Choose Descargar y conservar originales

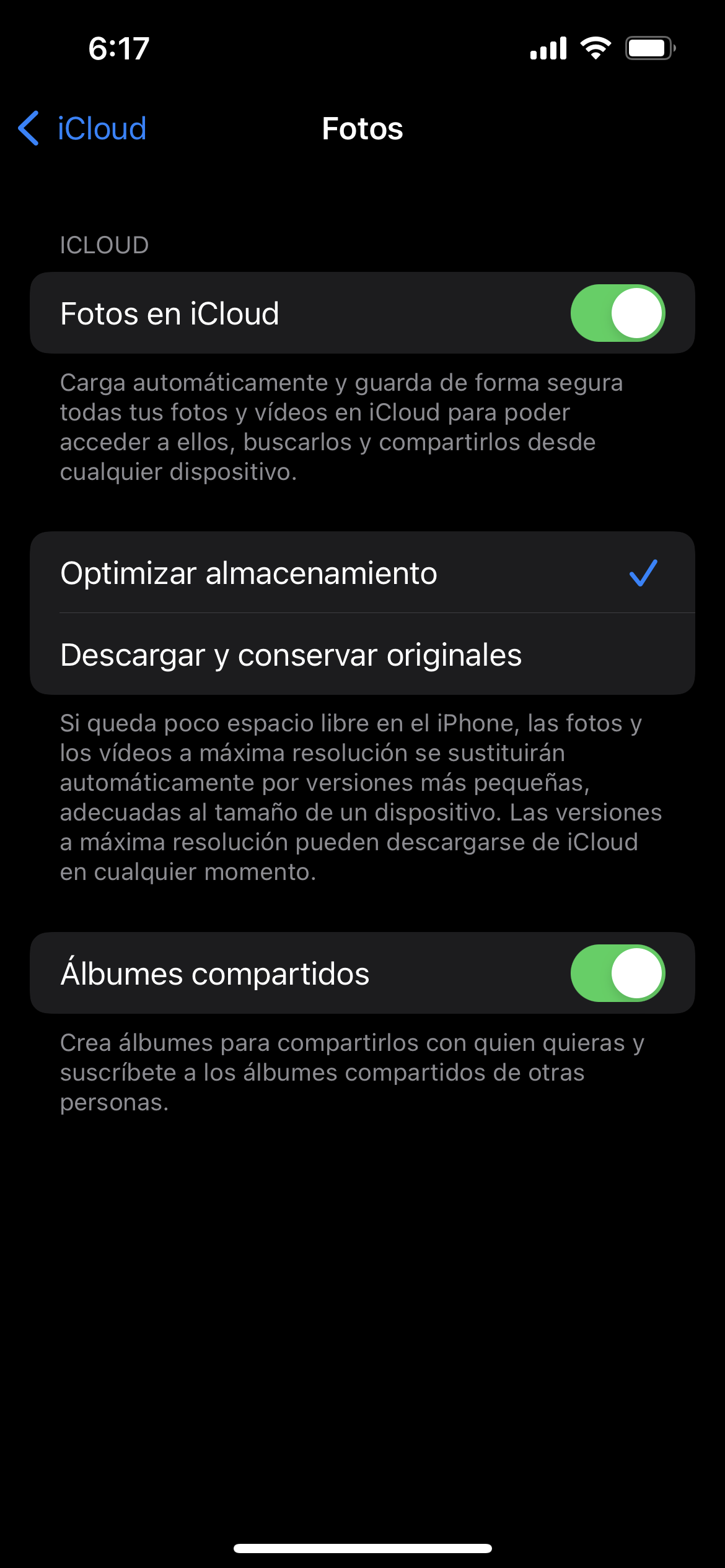click(x=362, y=655)
